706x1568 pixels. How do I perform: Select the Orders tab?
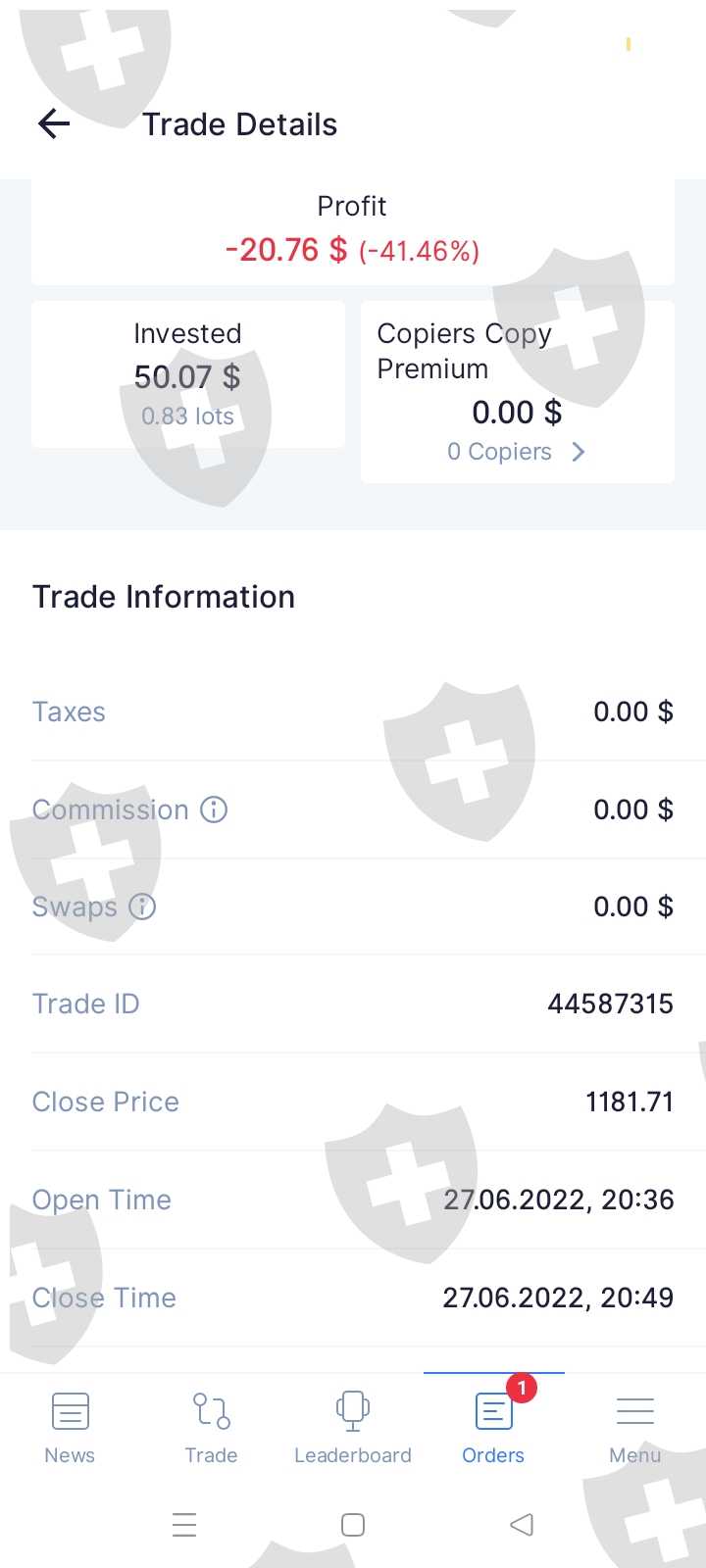pyautogui.click(x=493, y=1429)
